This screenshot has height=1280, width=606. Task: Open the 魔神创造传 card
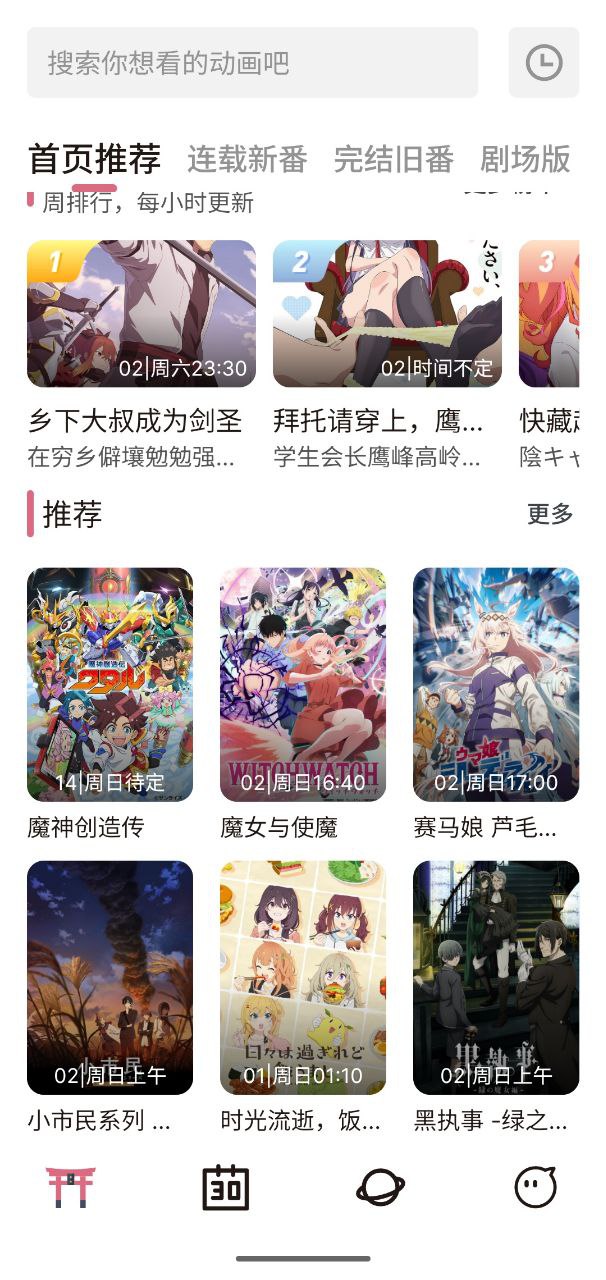click(110, 685)
